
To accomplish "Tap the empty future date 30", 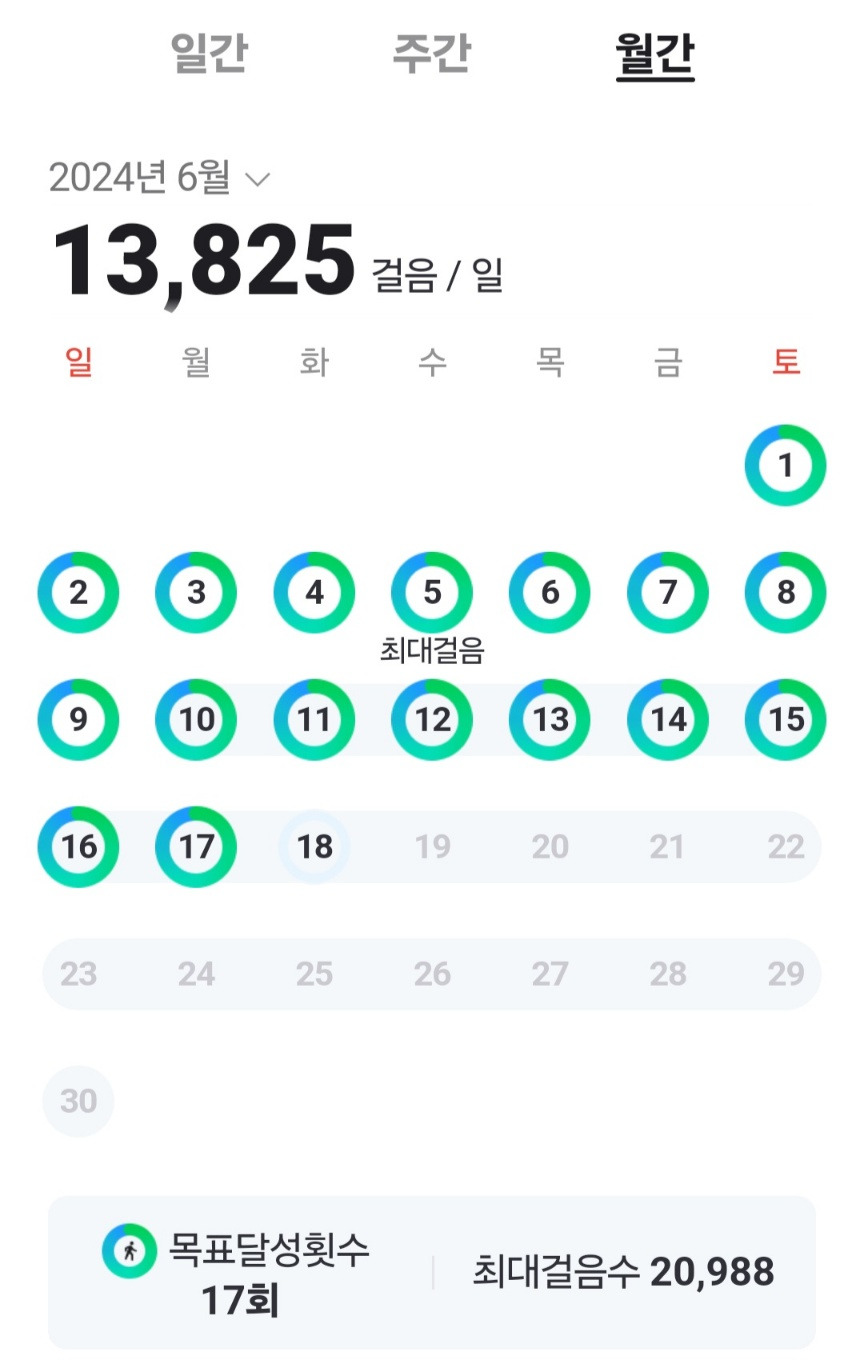I will (x=78, y=1100).
